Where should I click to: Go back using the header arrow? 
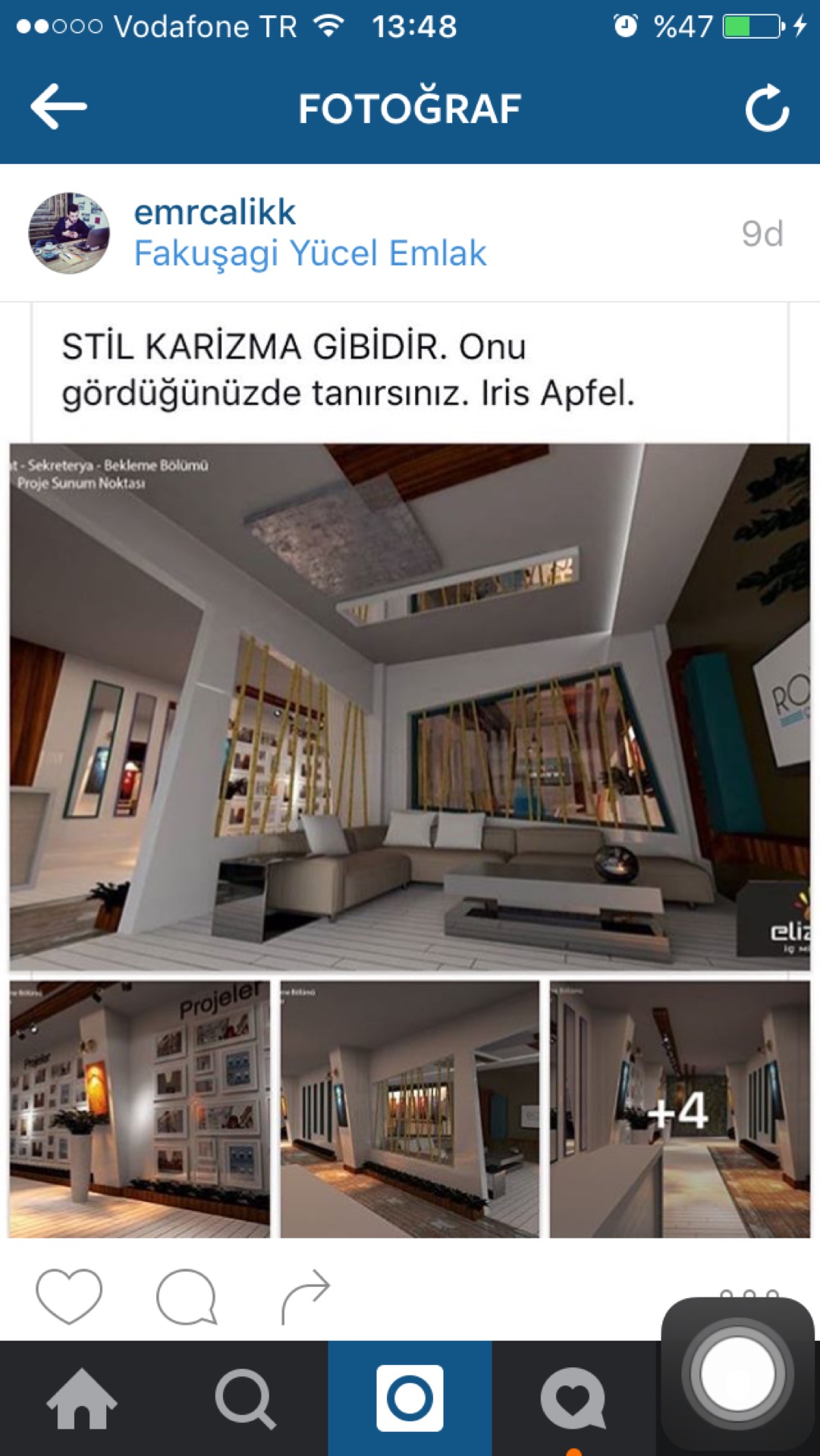58,107
